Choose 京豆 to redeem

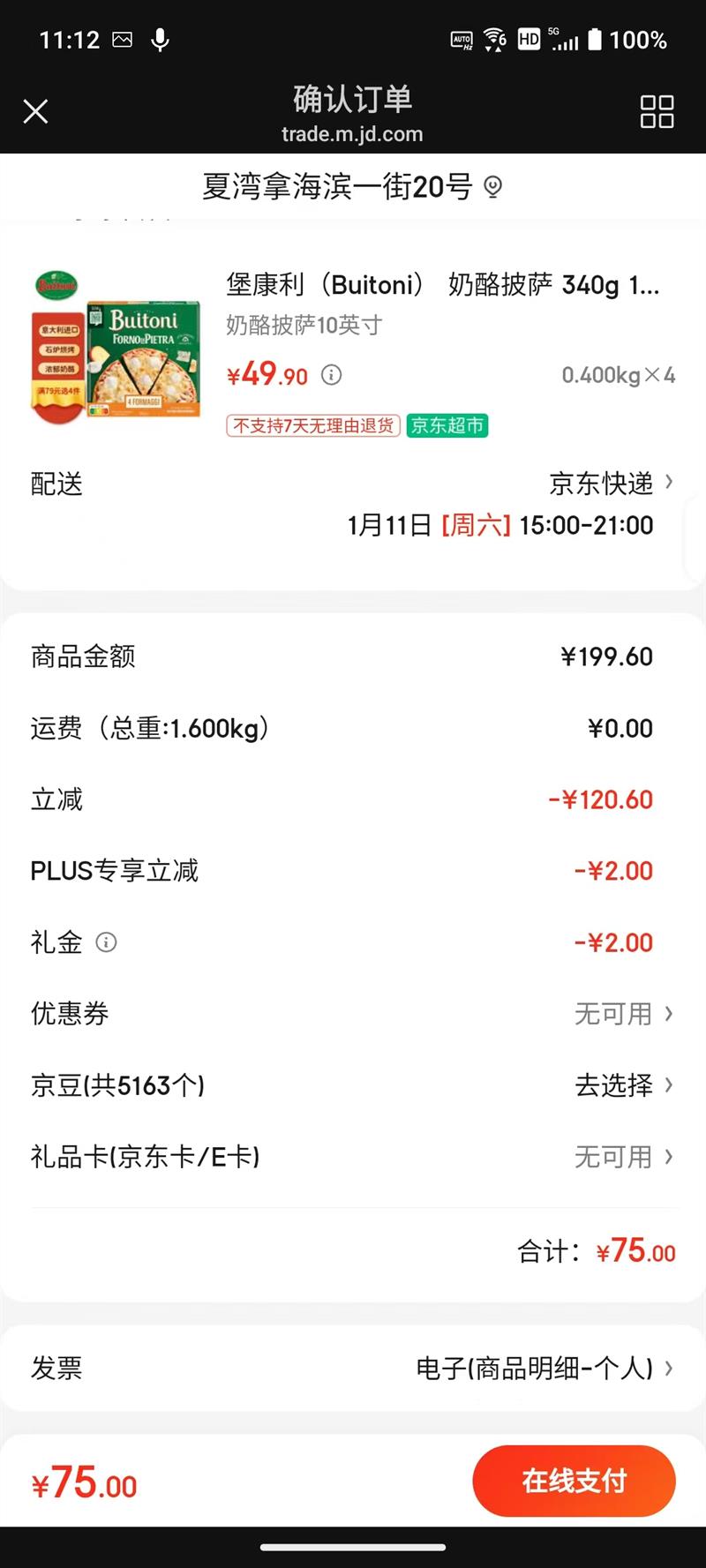(x=622, y=1085)
